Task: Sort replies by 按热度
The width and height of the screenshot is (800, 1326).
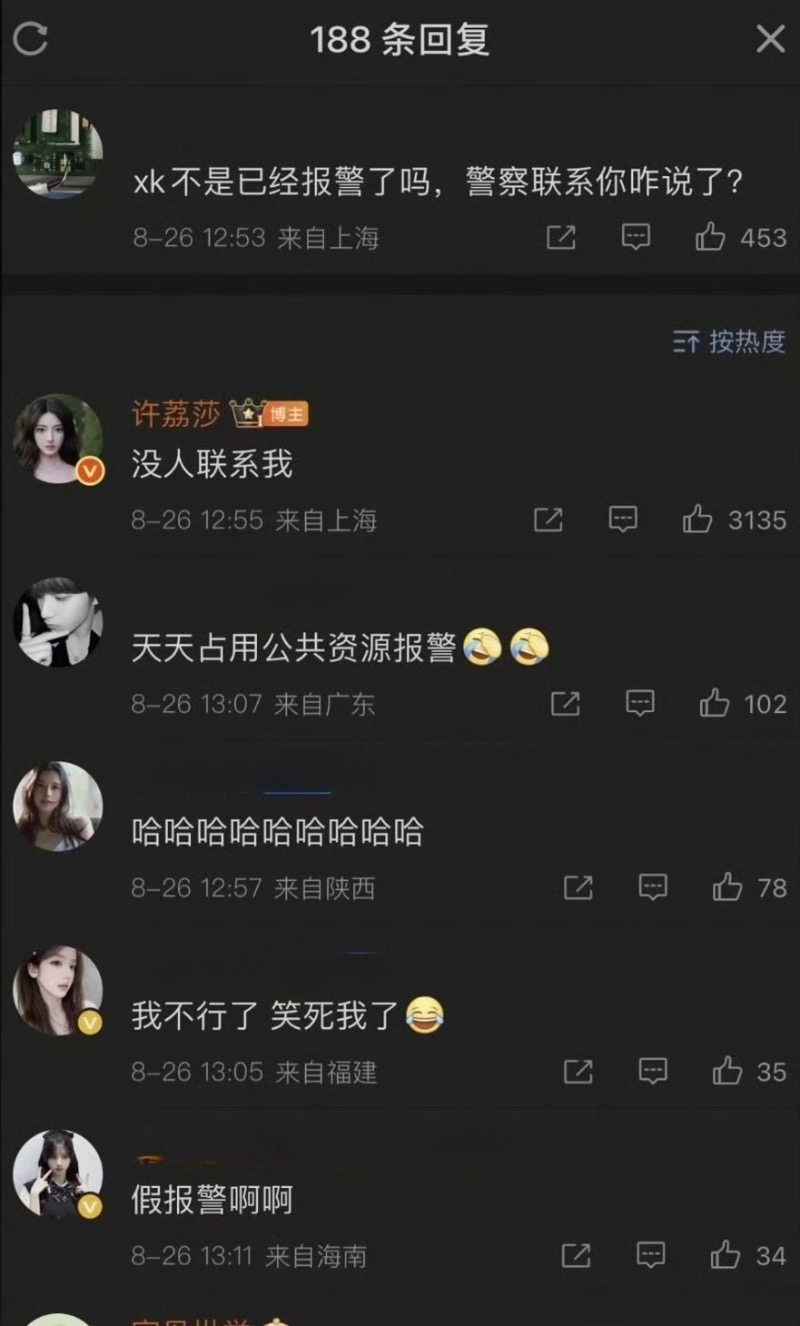Action: [x=730, y=342]
